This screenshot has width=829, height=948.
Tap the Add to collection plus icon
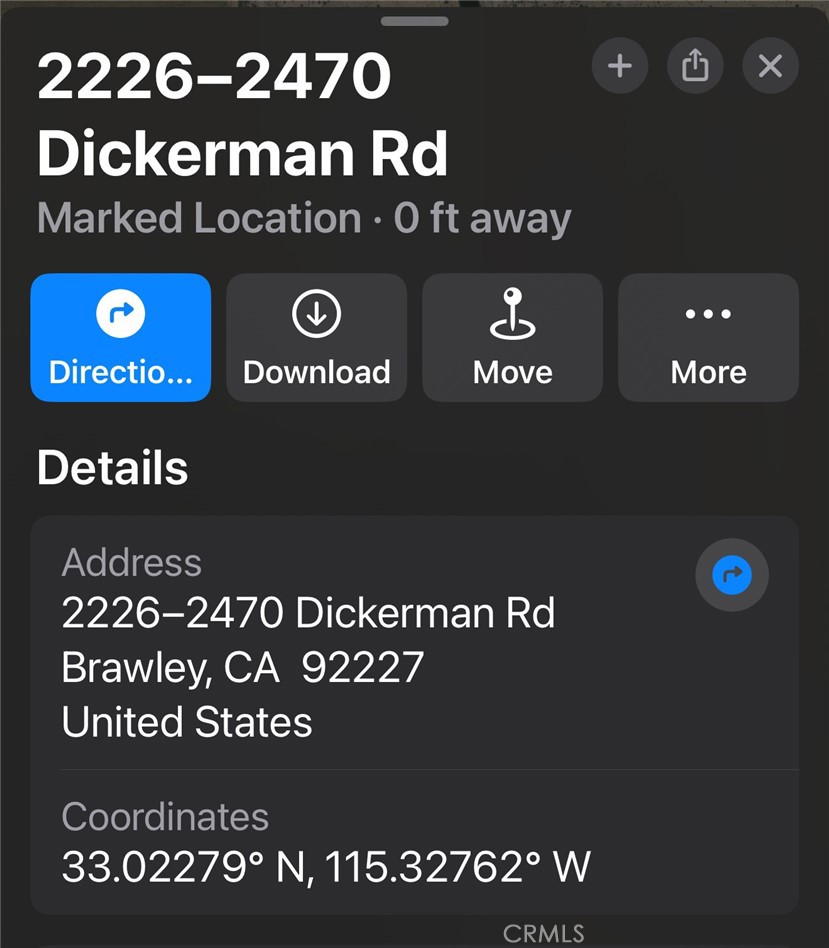click(x=619, y=66)
